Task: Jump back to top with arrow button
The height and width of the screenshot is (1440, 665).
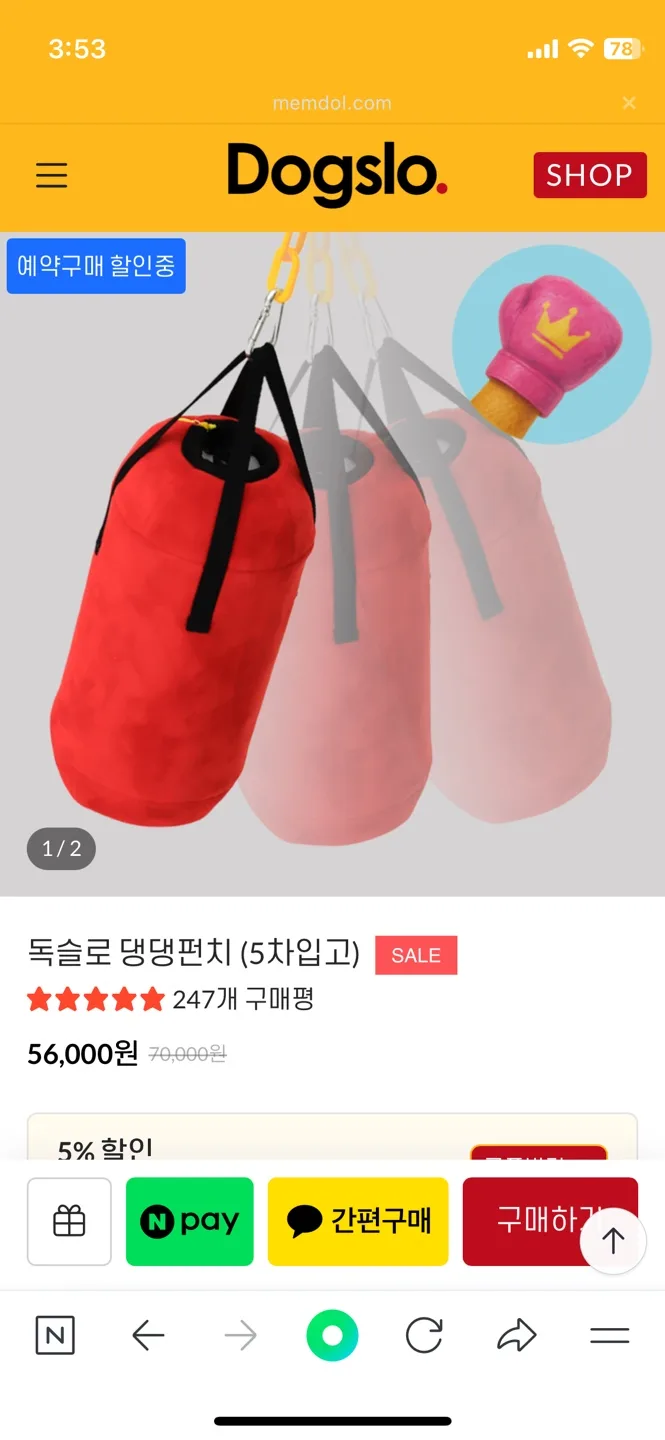Action: tap(613, 1241)
